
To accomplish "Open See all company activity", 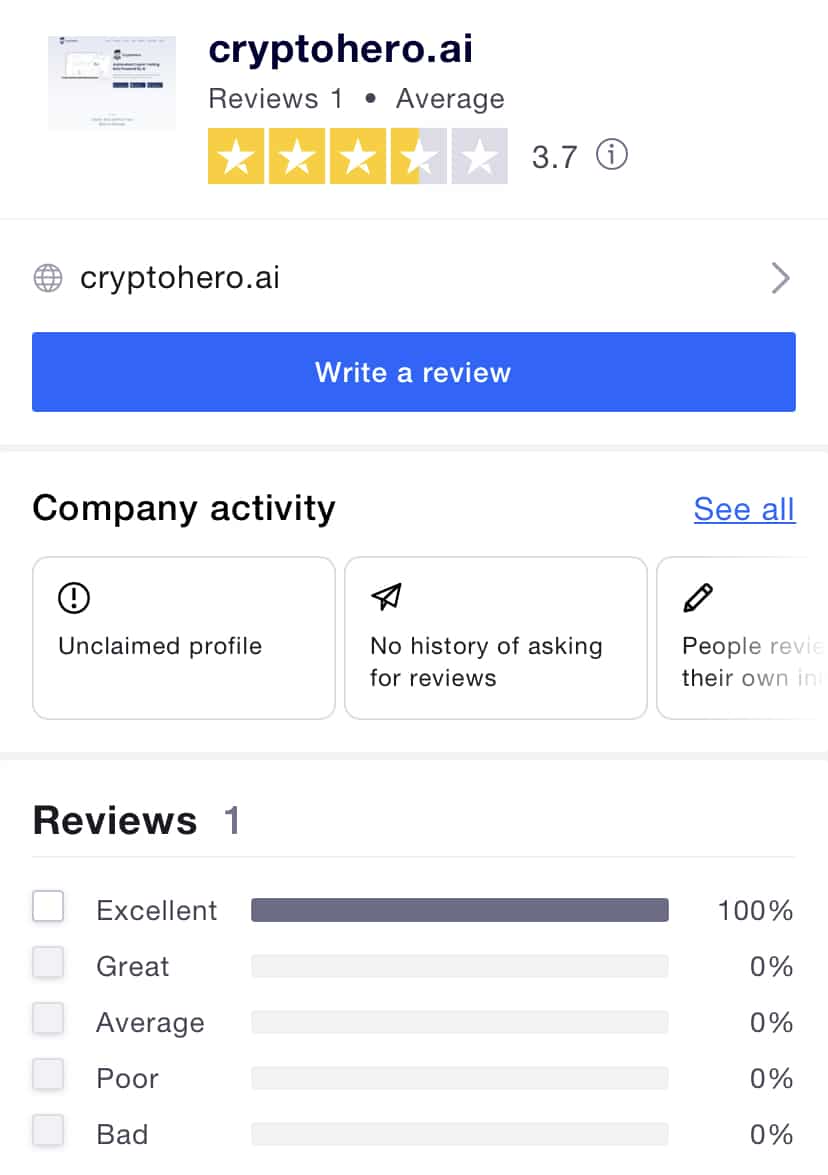I will tap(744, 509).
